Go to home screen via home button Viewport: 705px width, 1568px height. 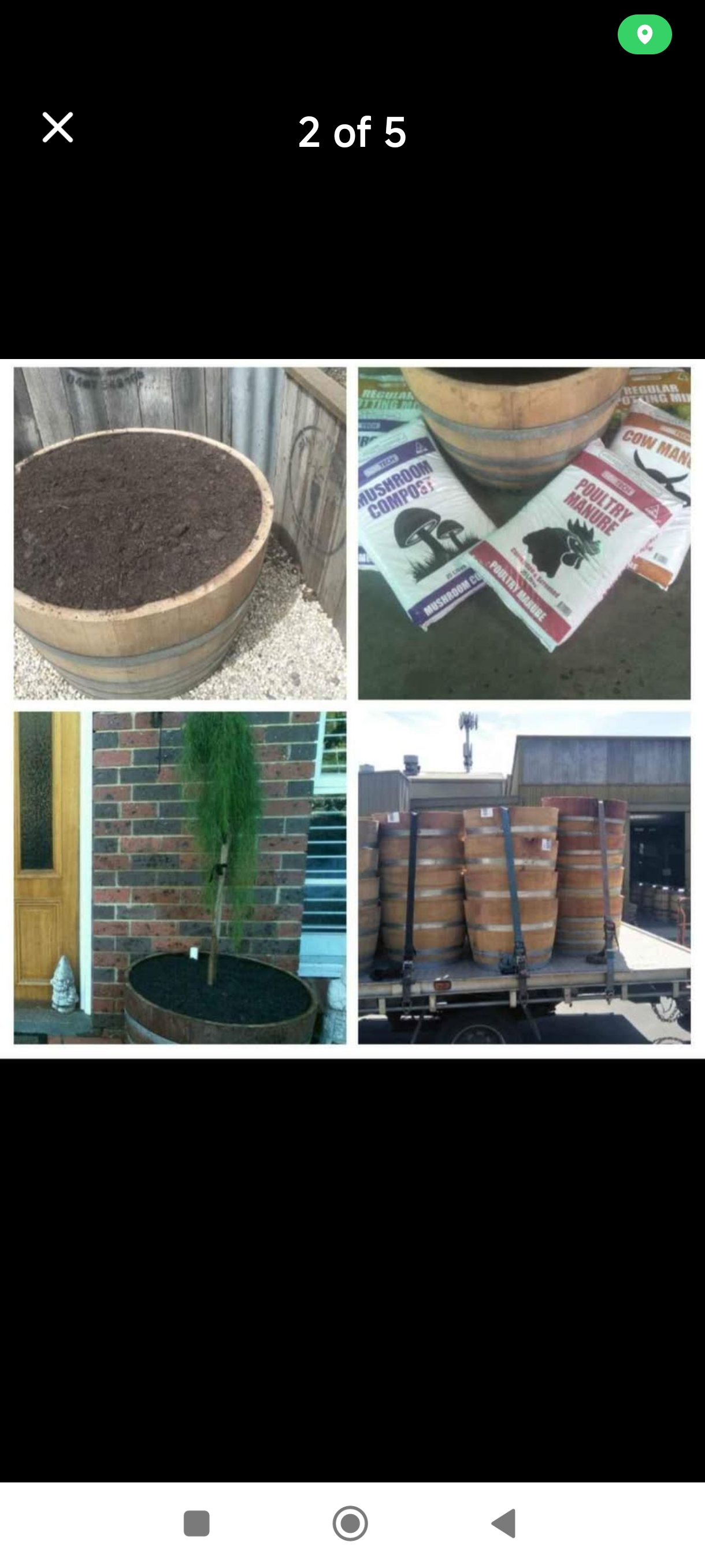click(x=350, y=1523)
